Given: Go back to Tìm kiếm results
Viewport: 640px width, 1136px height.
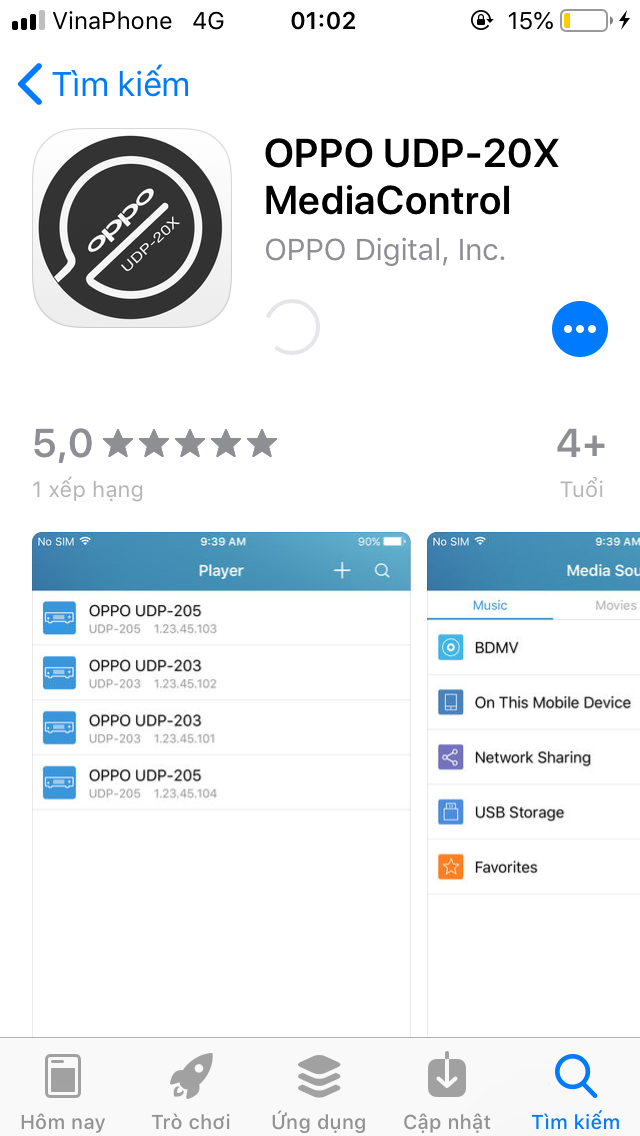Looking at the screenshot, I should click(103, 85).
